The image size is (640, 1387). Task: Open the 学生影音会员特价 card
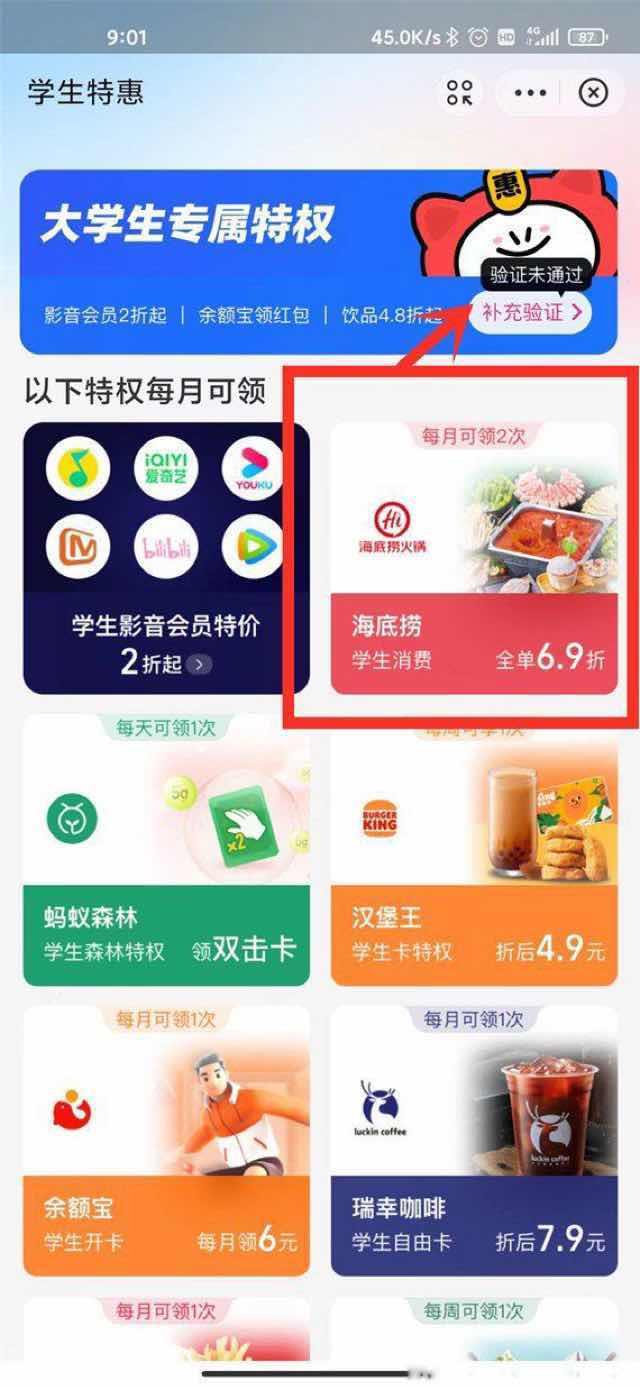click(x=166, y=558)
